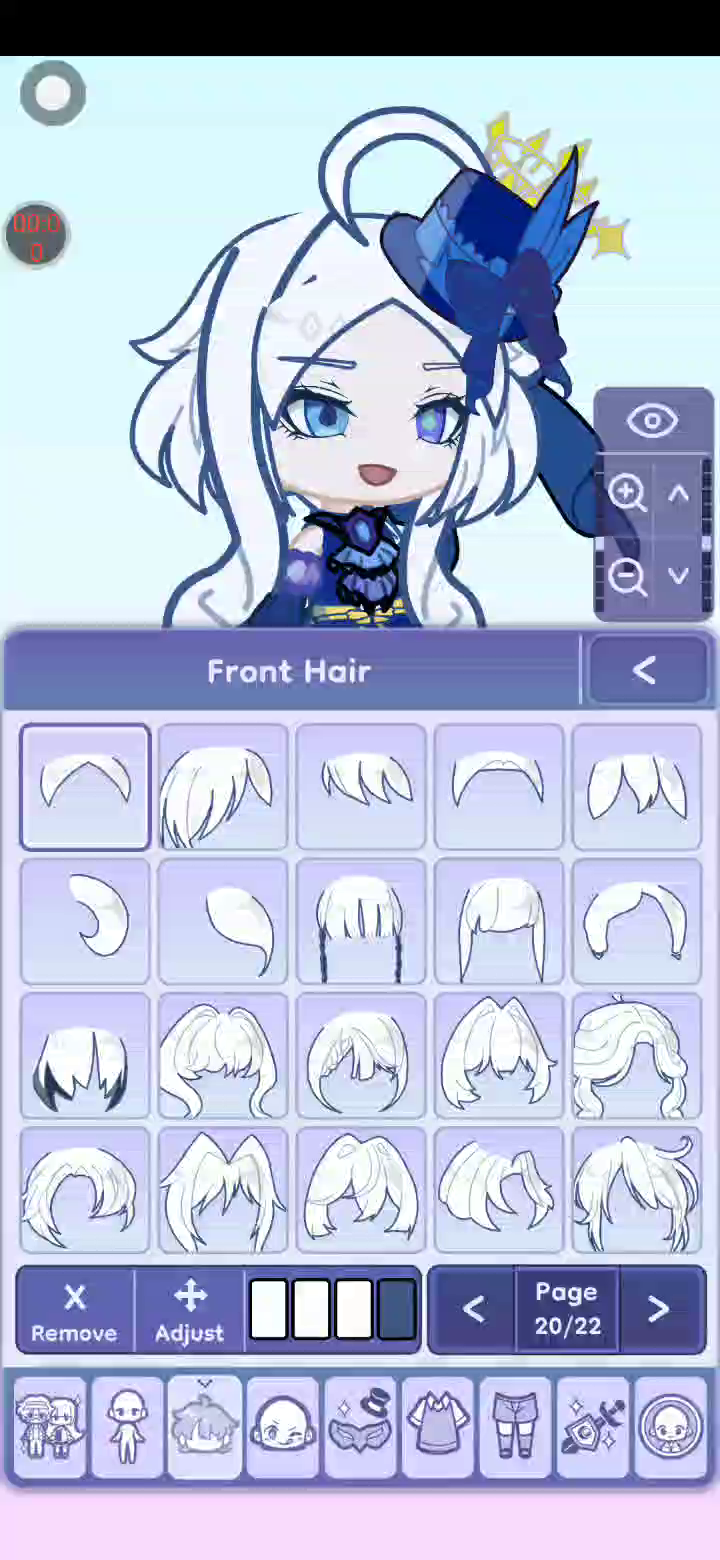Close the Front Hair panel with back arrow
This screenshot has height=1560, width=720.
644,671
